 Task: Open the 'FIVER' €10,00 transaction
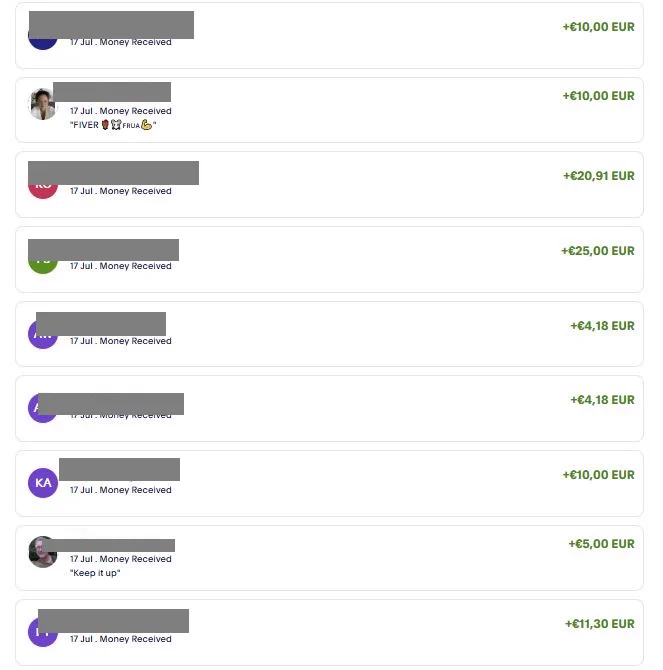[329, 110]
